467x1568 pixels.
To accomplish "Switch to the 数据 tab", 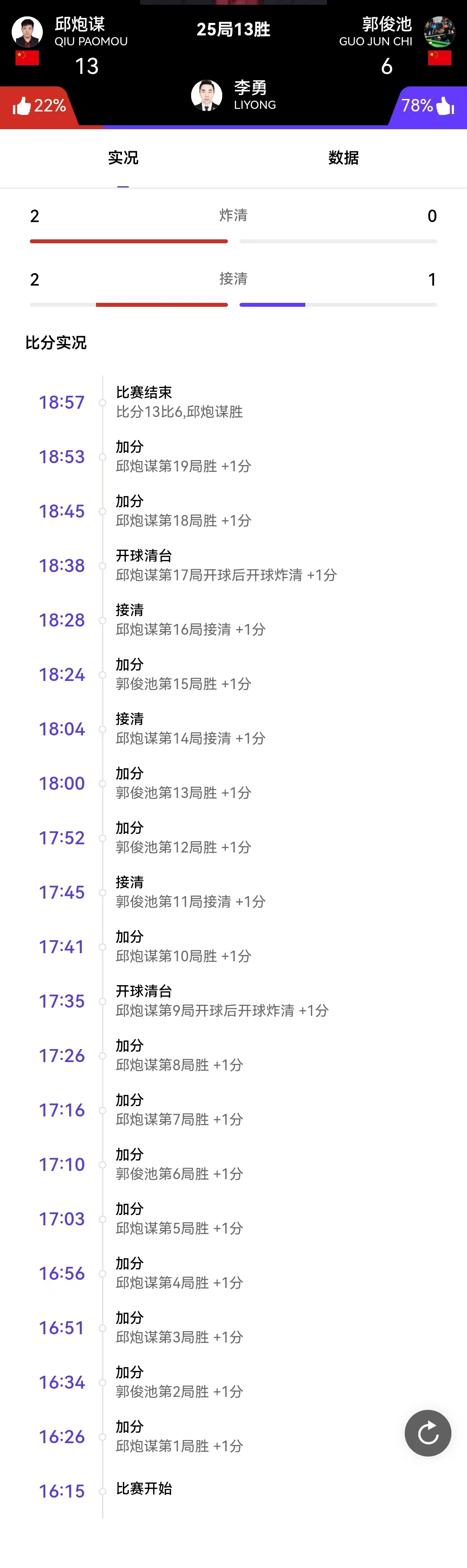I will 343,158.
